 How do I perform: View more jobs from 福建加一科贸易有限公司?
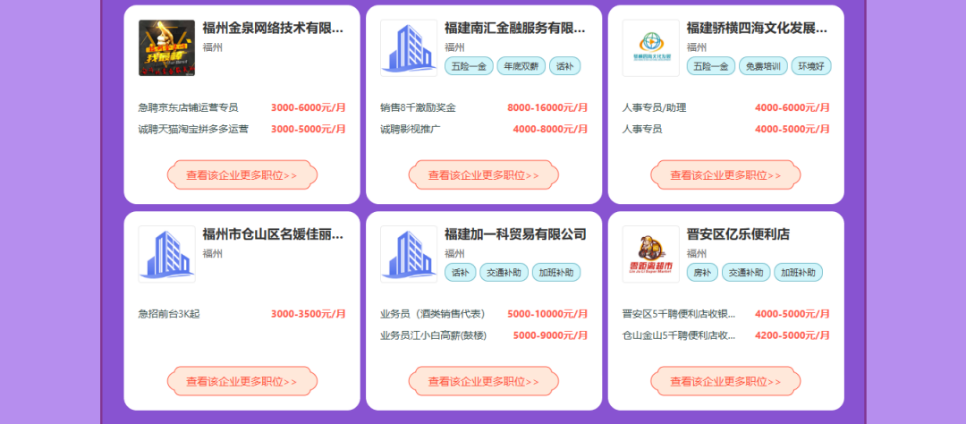click(x=483, y=381)
